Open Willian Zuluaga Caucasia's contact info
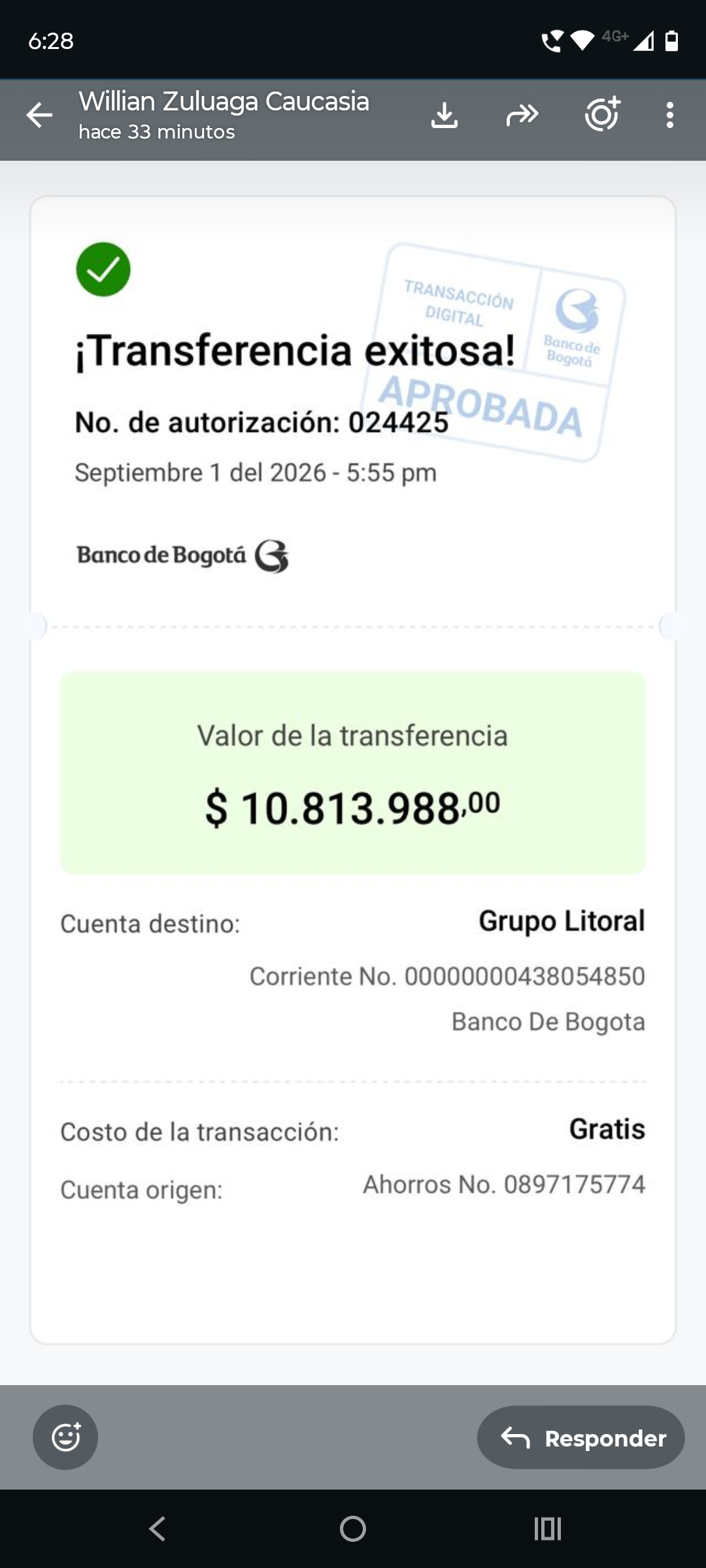The height and width of the screenshot is (1568, 706). point(224,102)
